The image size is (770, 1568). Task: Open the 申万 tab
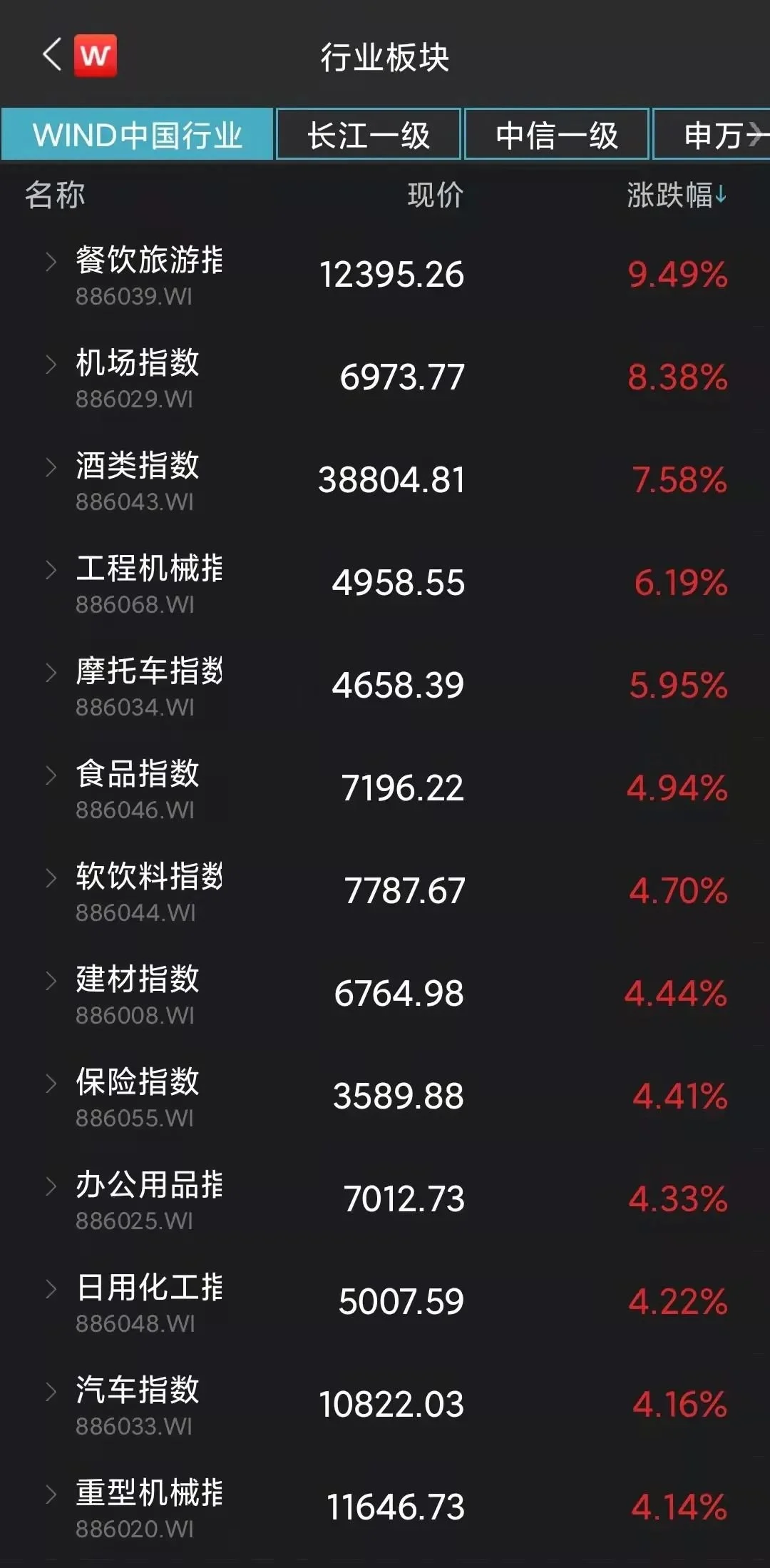tap(712, 133)
